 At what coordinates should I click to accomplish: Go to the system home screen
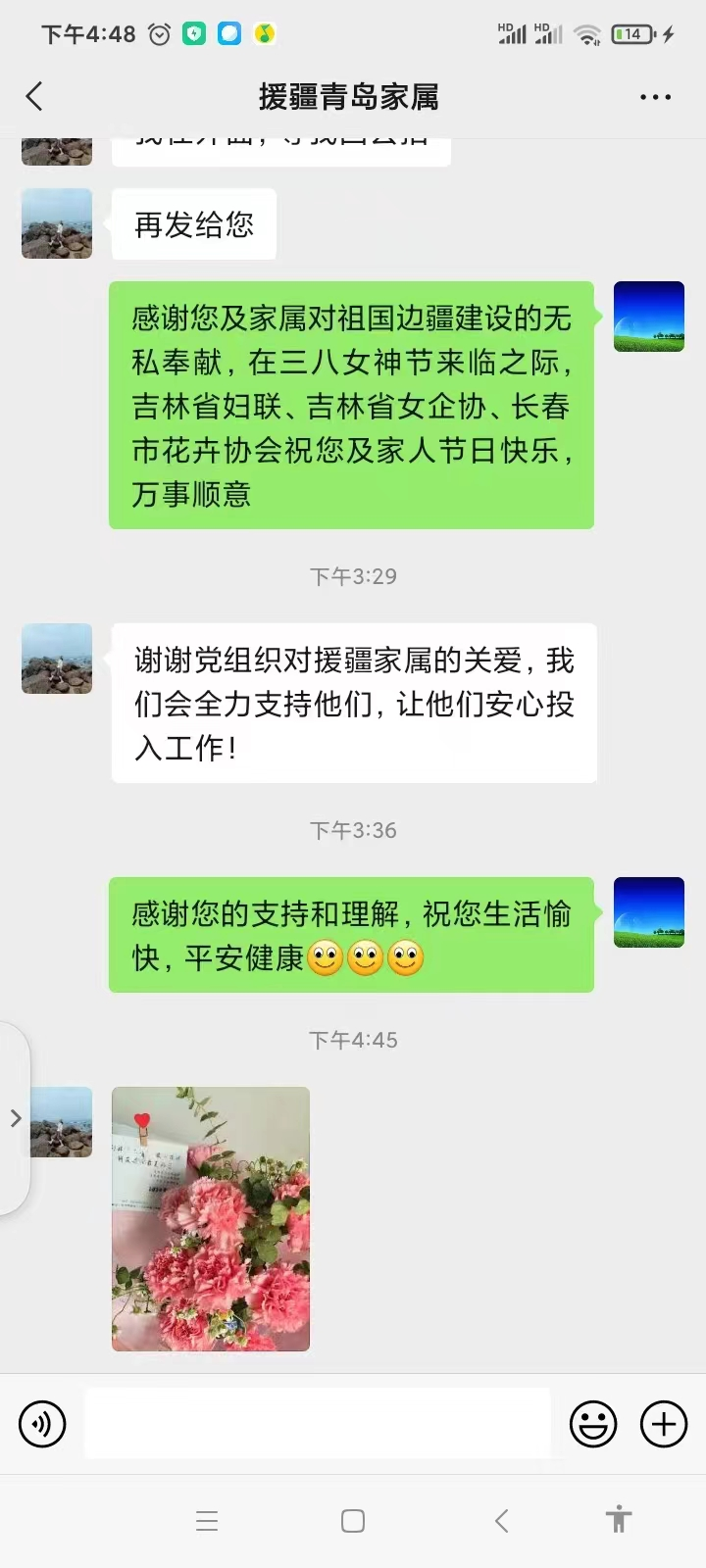353,1521
